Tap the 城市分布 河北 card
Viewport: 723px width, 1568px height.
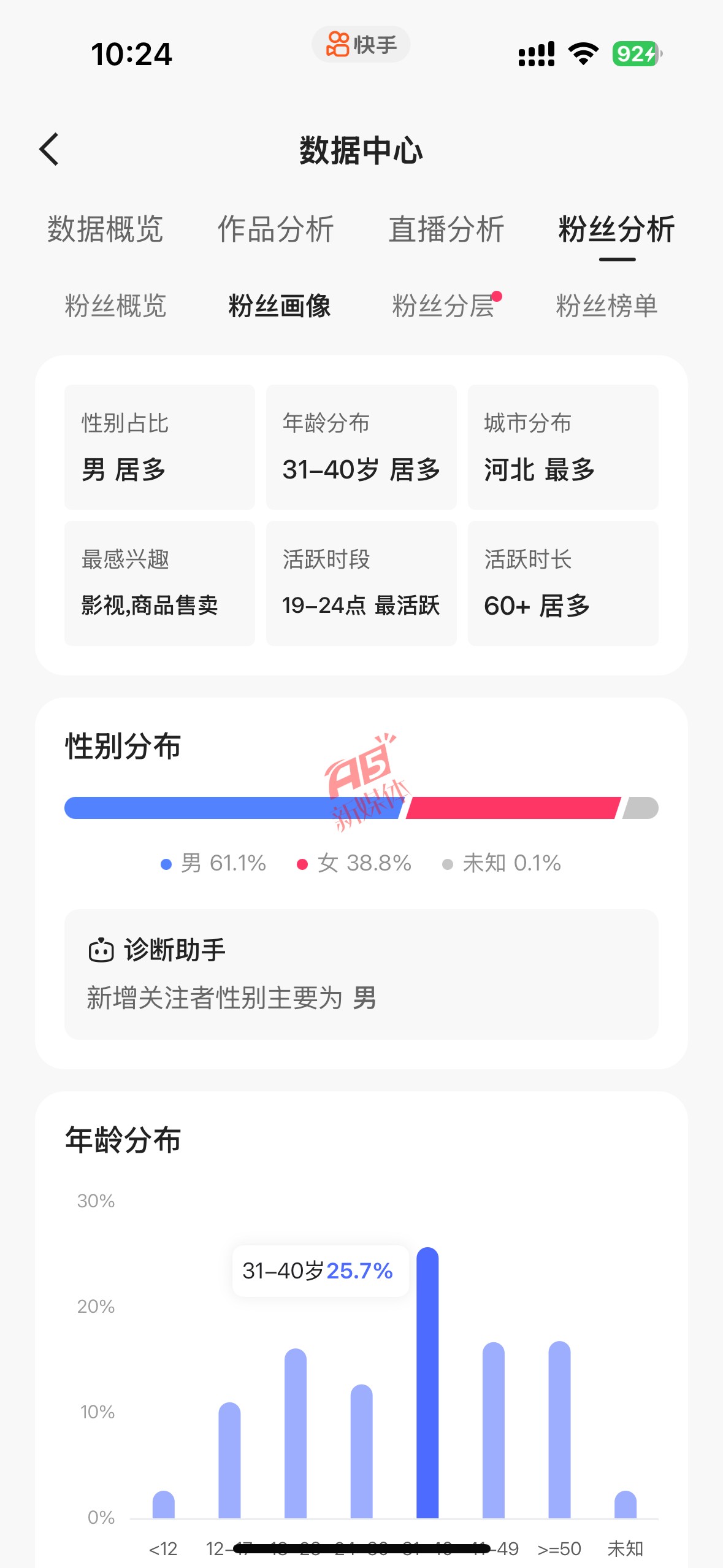pos(563,447)
